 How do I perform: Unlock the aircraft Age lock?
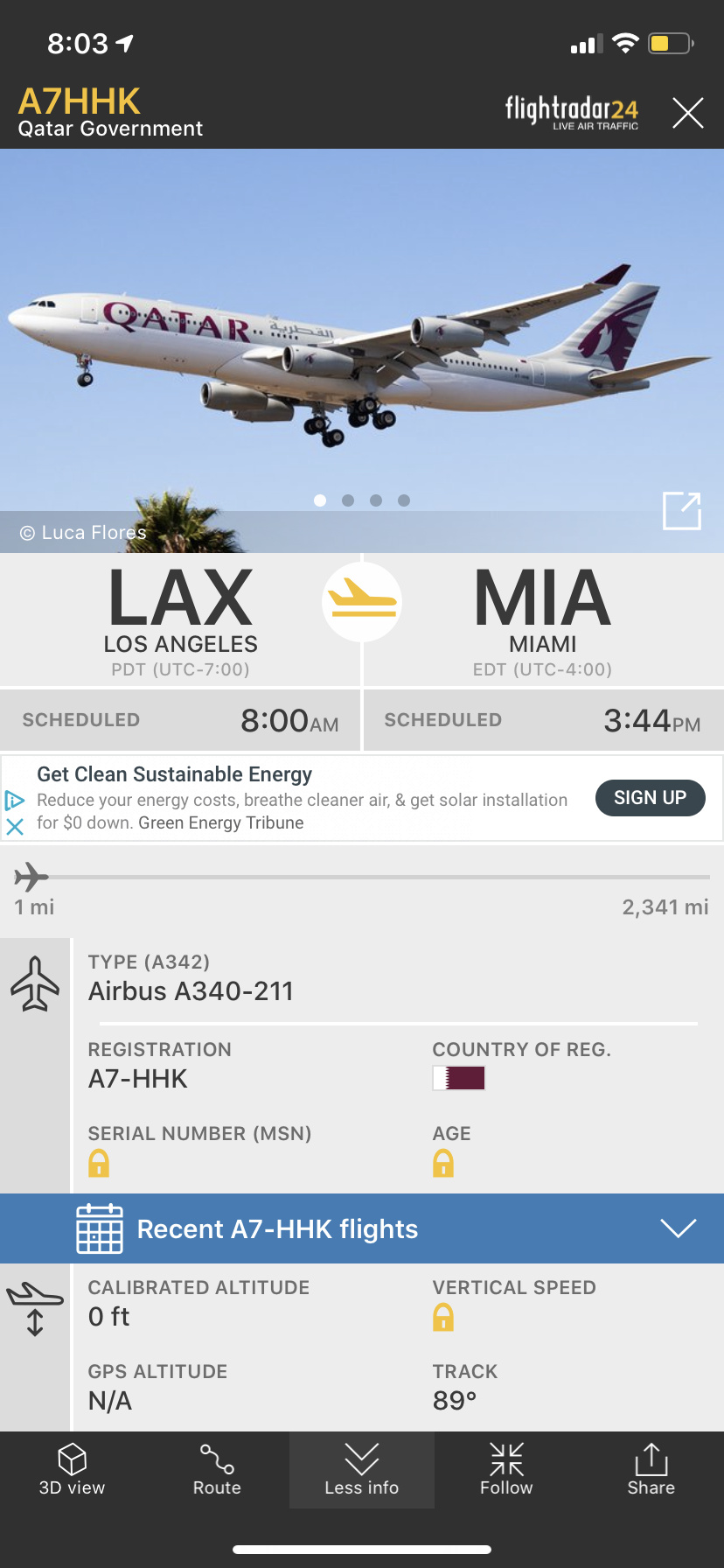(x=443, y=1164)
